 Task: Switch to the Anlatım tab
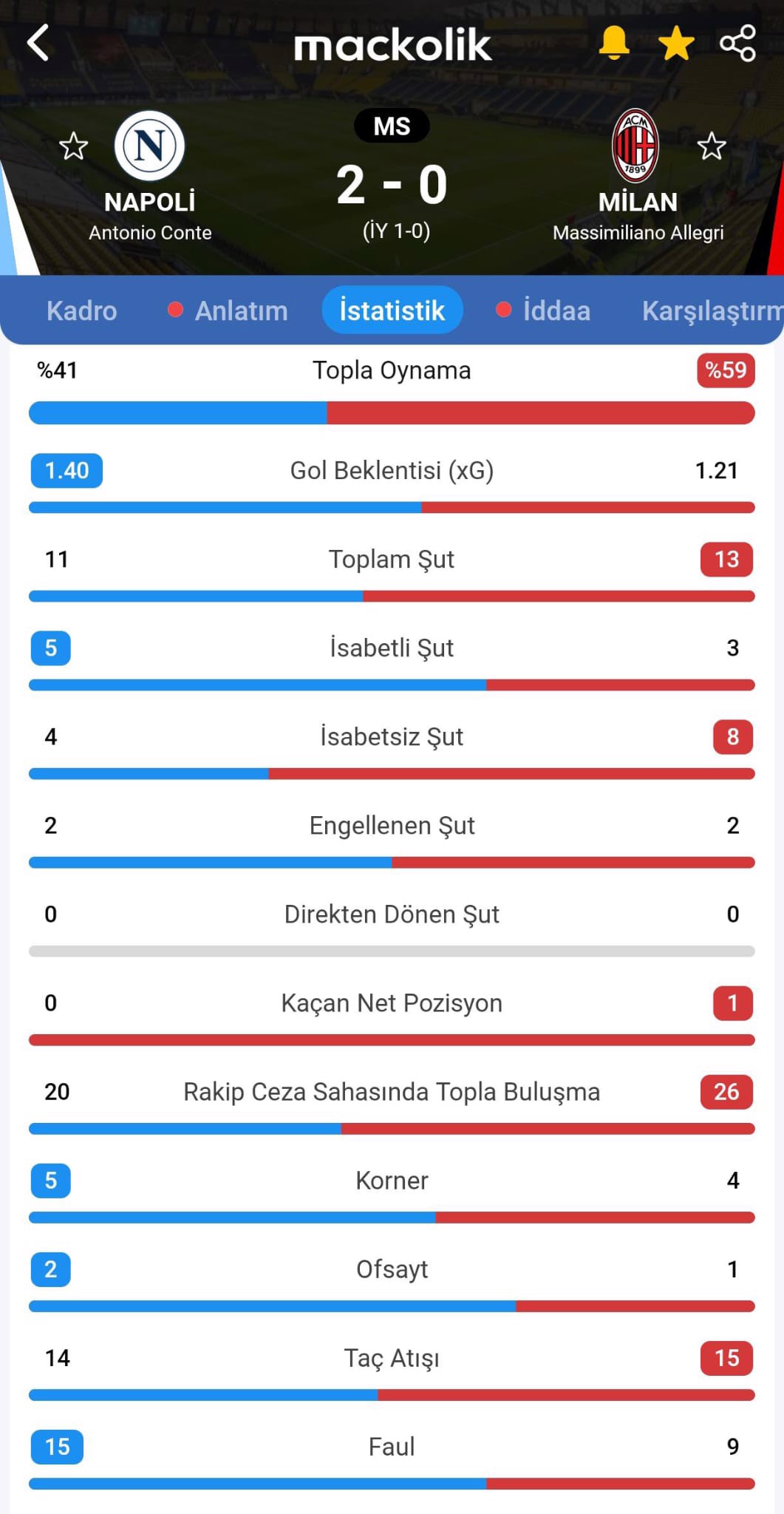[x=240, y=310]
